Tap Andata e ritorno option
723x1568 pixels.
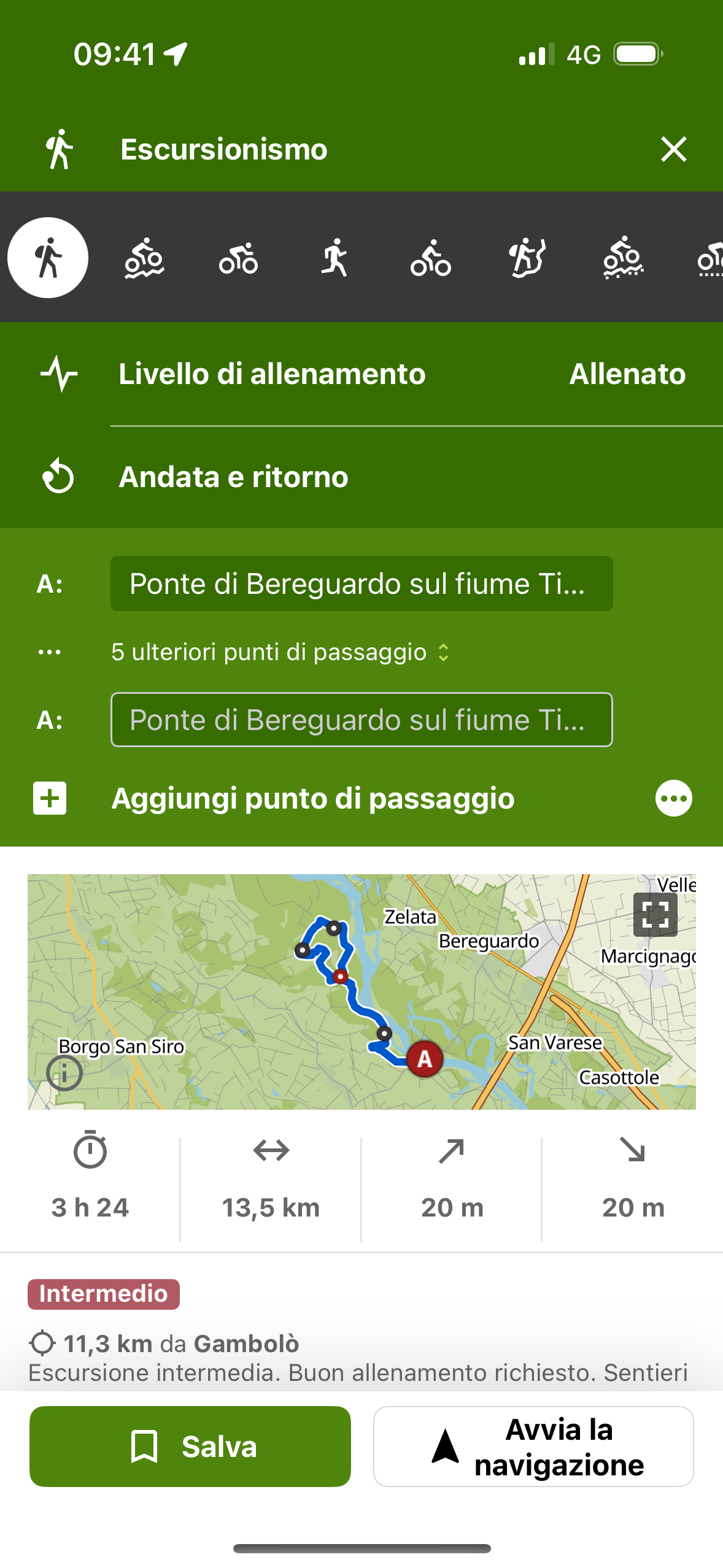click(361, 477)
